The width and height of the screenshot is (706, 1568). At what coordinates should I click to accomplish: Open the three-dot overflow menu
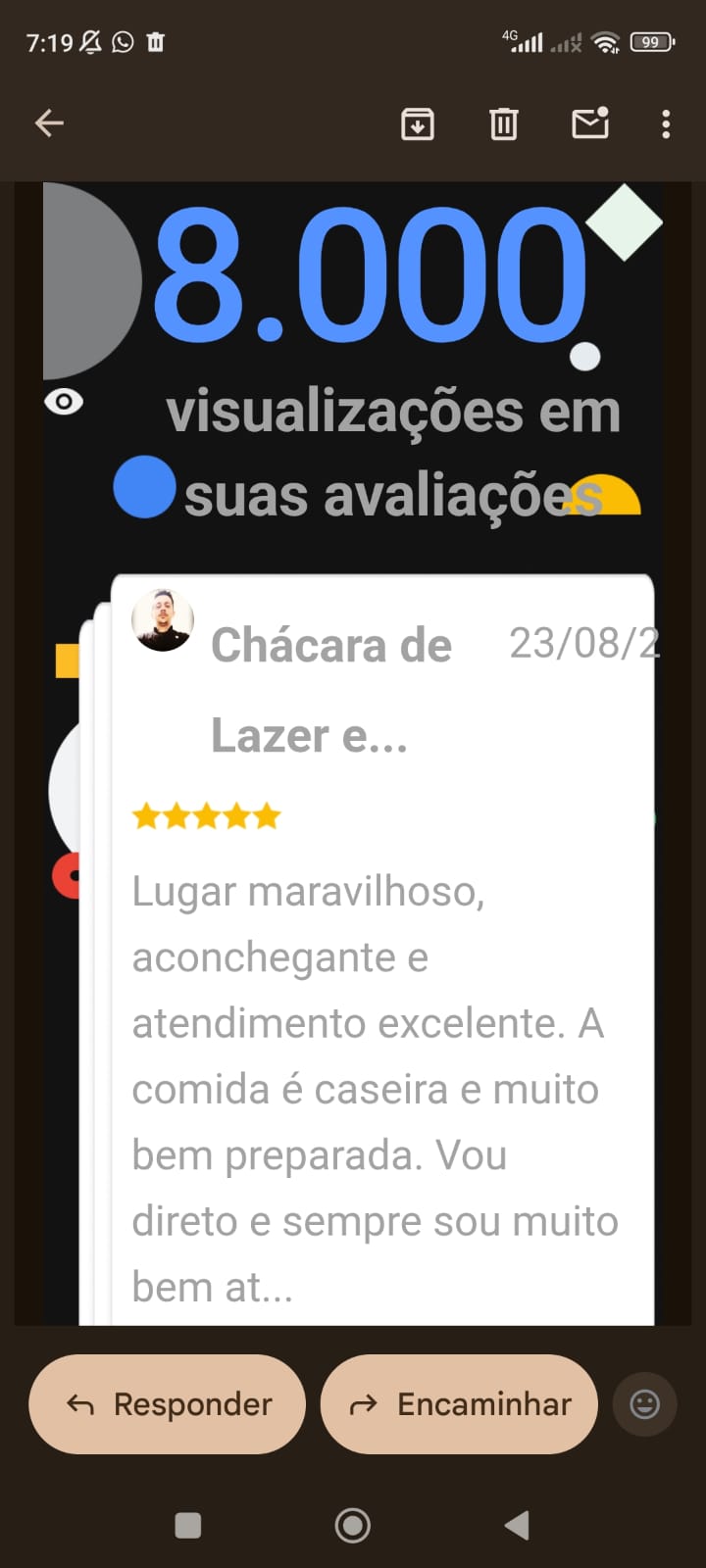[666, 124]
